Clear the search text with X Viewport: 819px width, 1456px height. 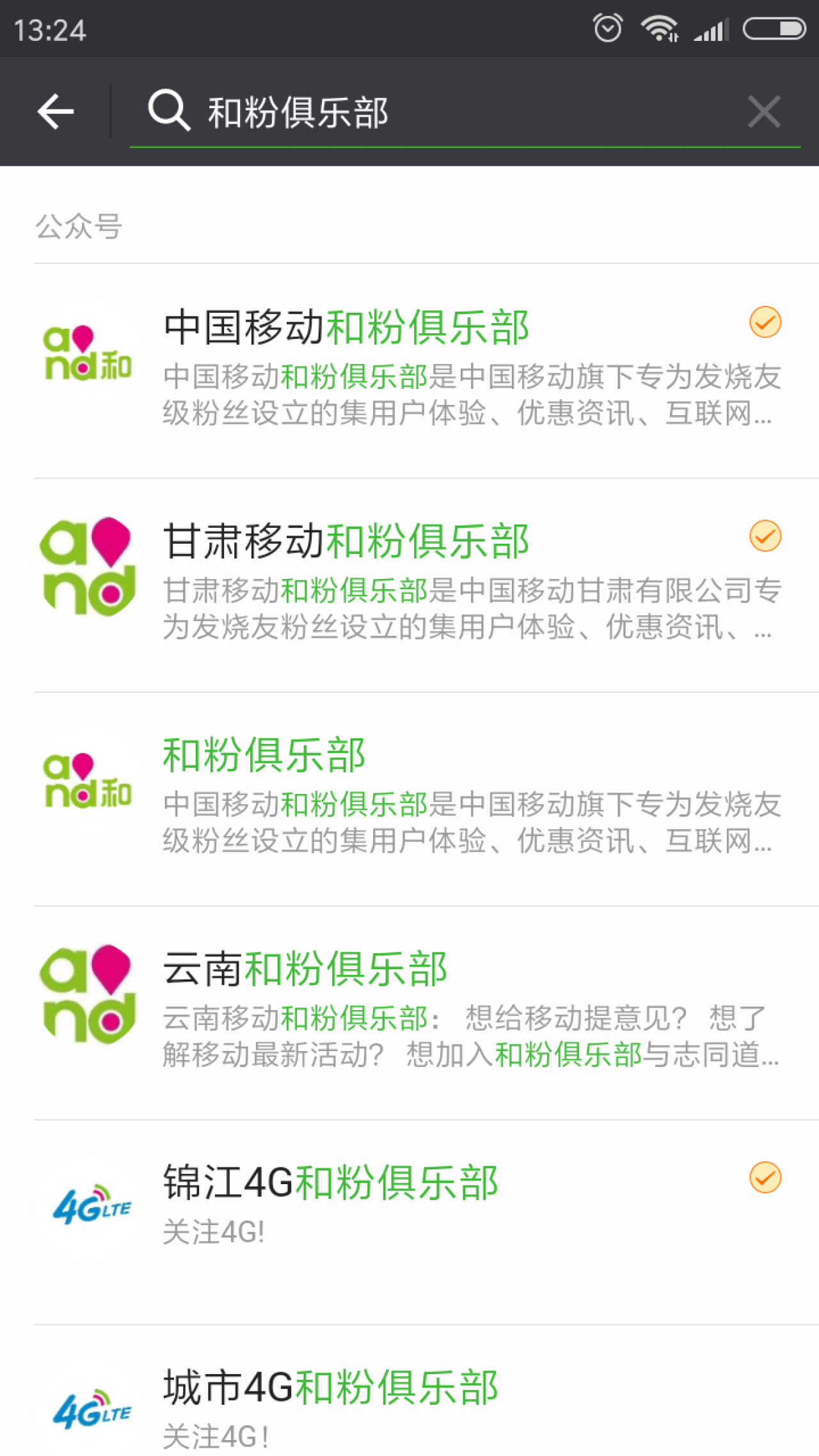(764, 112)
